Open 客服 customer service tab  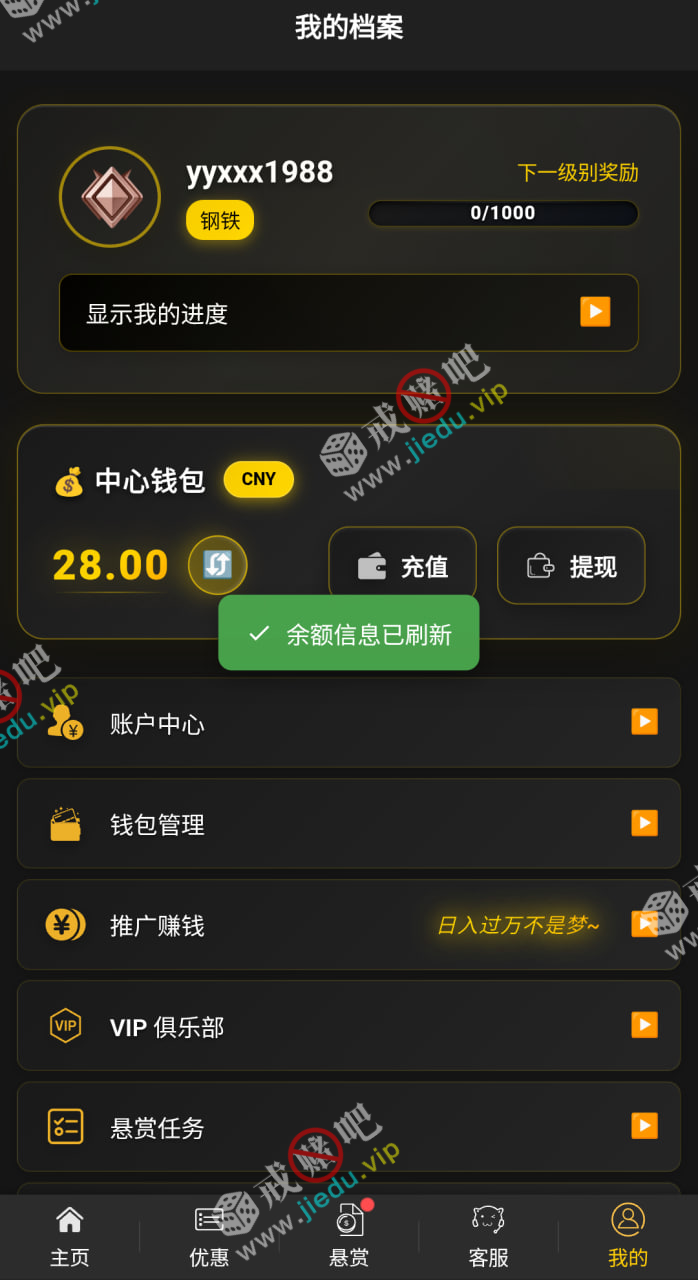(488, 1237)
